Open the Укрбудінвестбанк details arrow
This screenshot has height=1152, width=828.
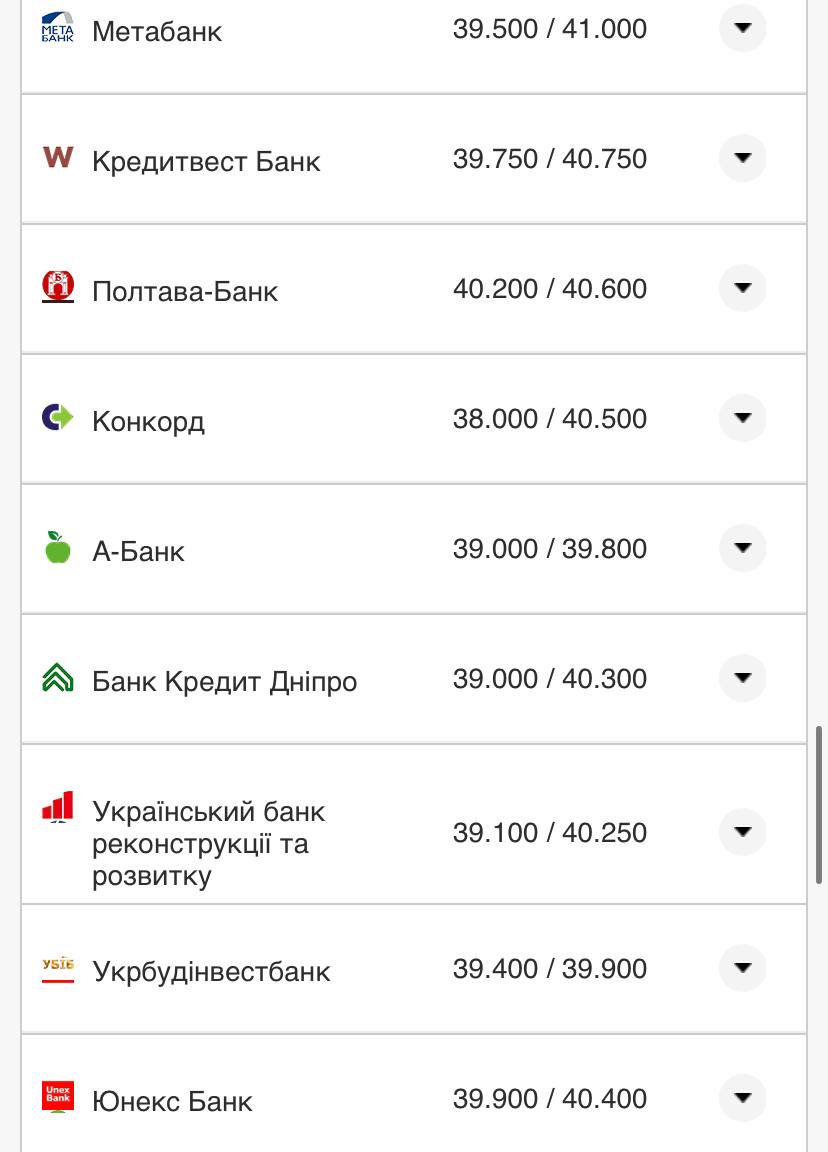(742, 968)
